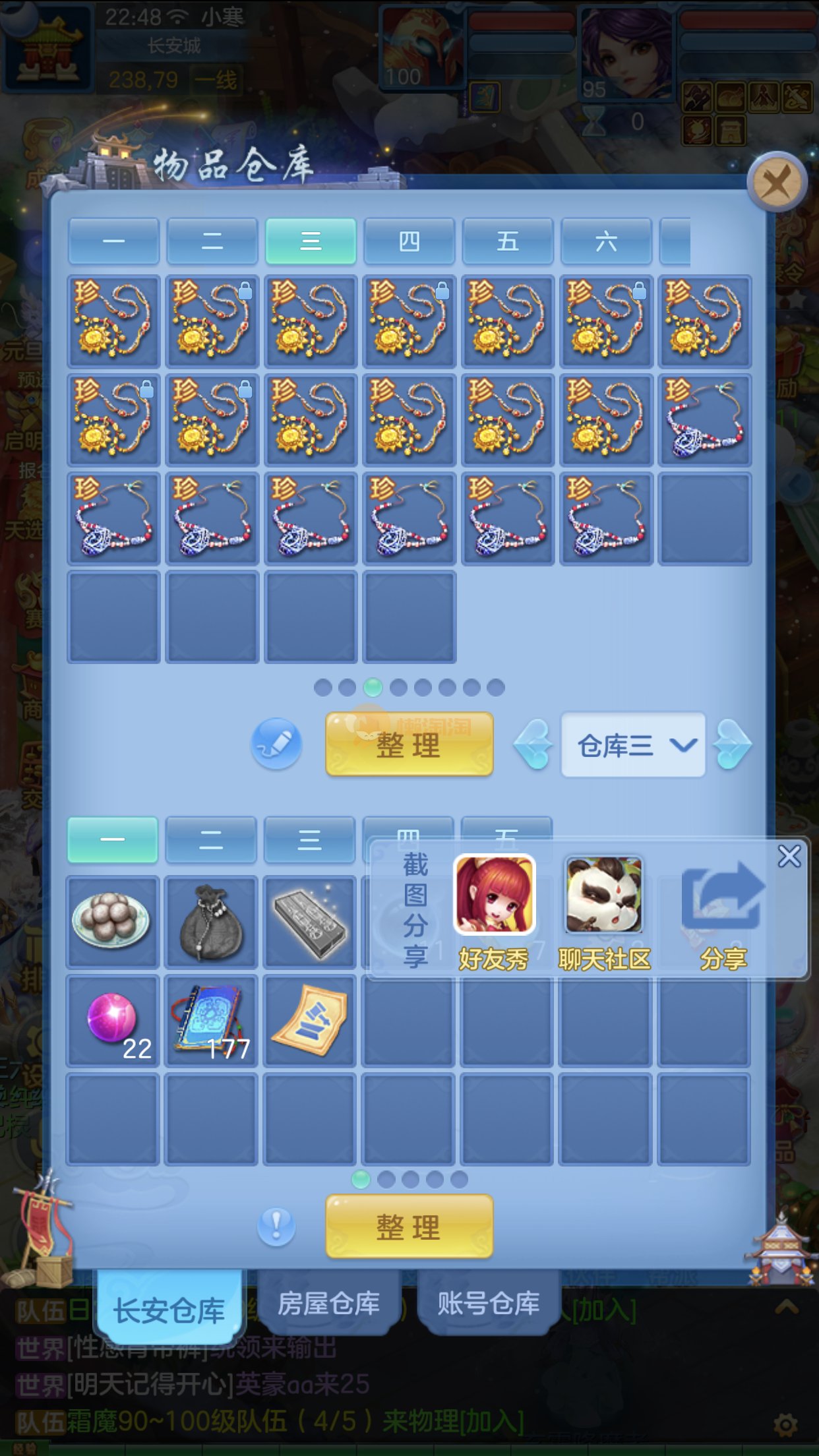Image resolution: width=819 pixels, height=1456 pixels.
Task: Tap the upper 整理 button to sort the warehouse
Action: coord(409,745)
